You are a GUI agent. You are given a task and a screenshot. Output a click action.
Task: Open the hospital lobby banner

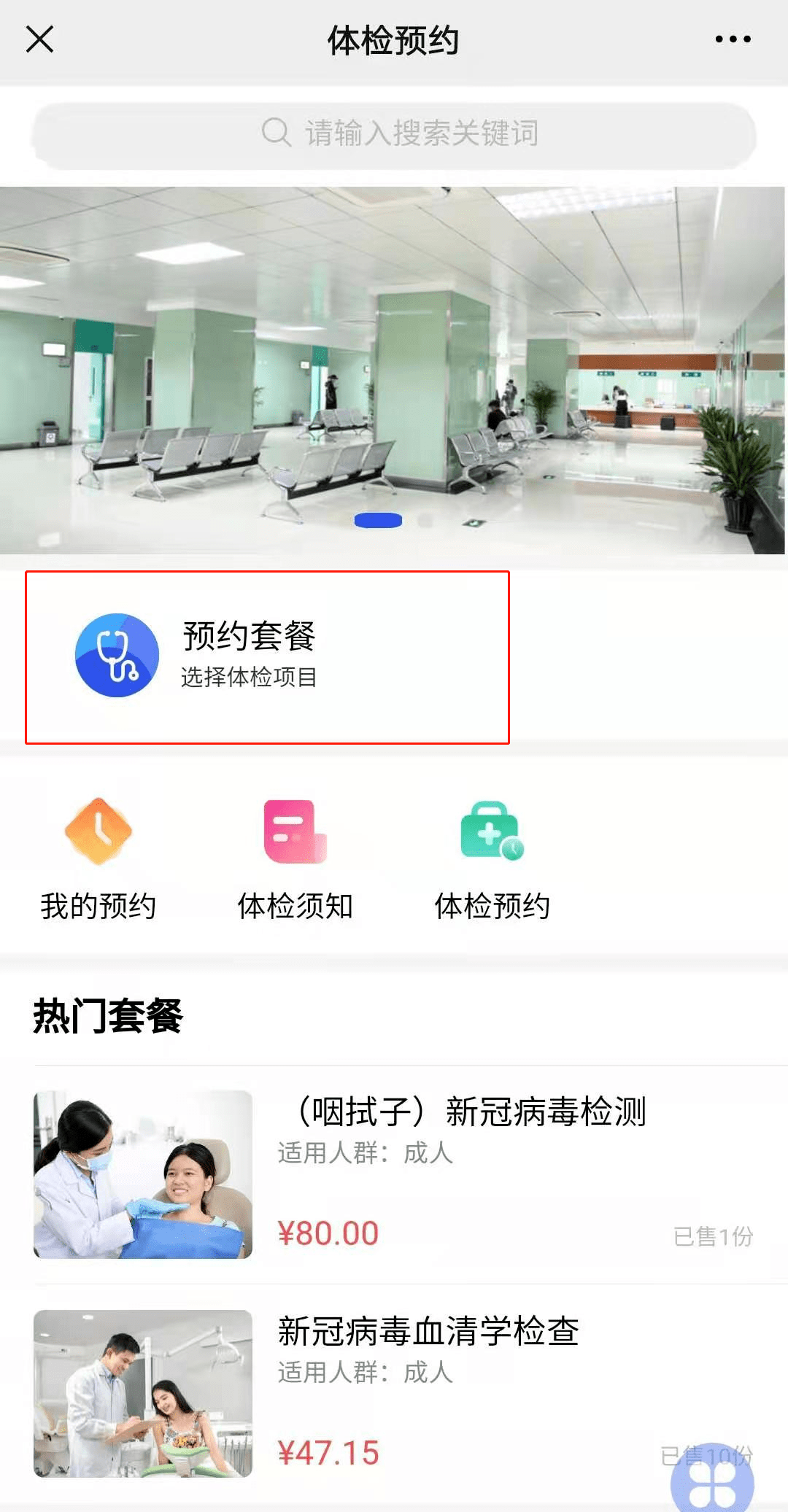pyautogui.click(x=394, y=370)
